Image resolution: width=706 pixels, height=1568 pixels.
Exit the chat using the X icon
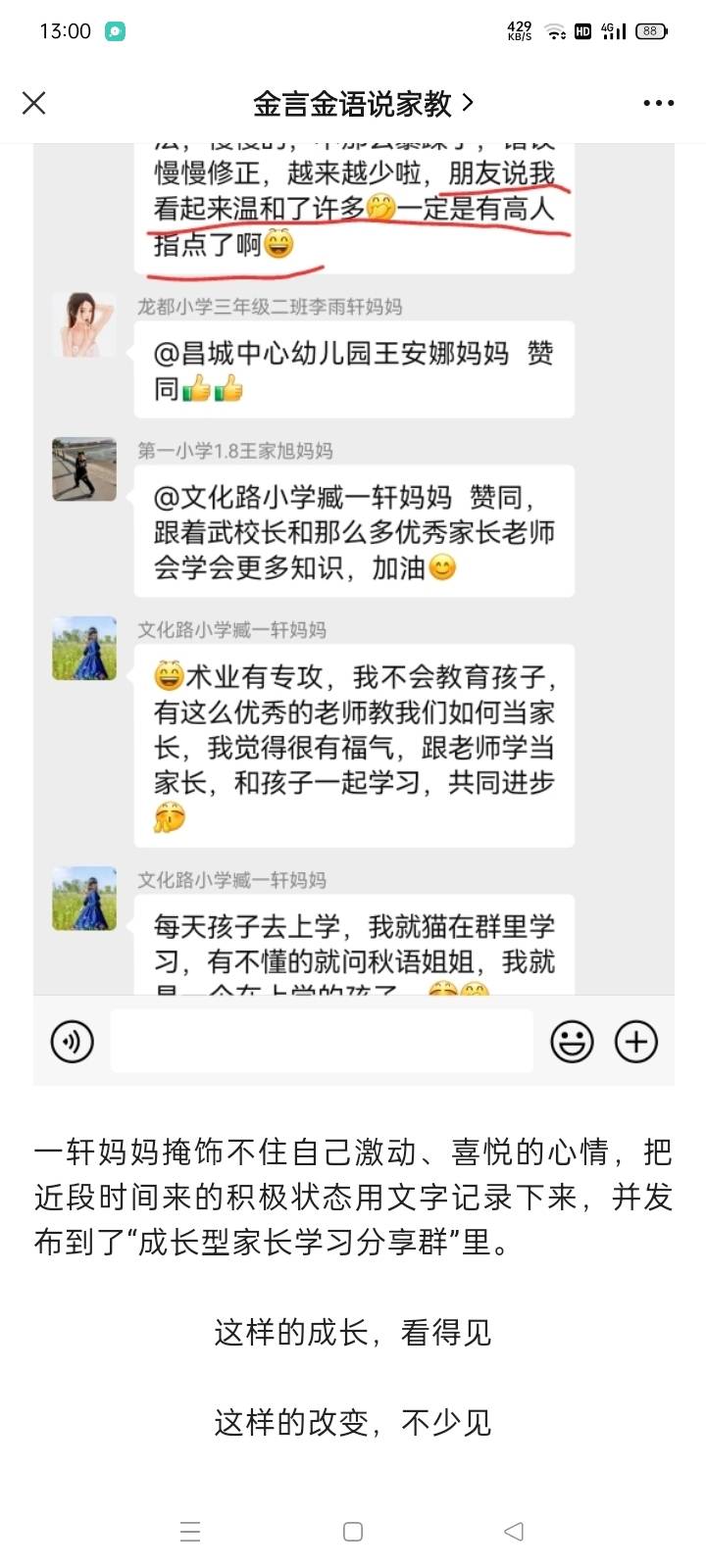34,102
